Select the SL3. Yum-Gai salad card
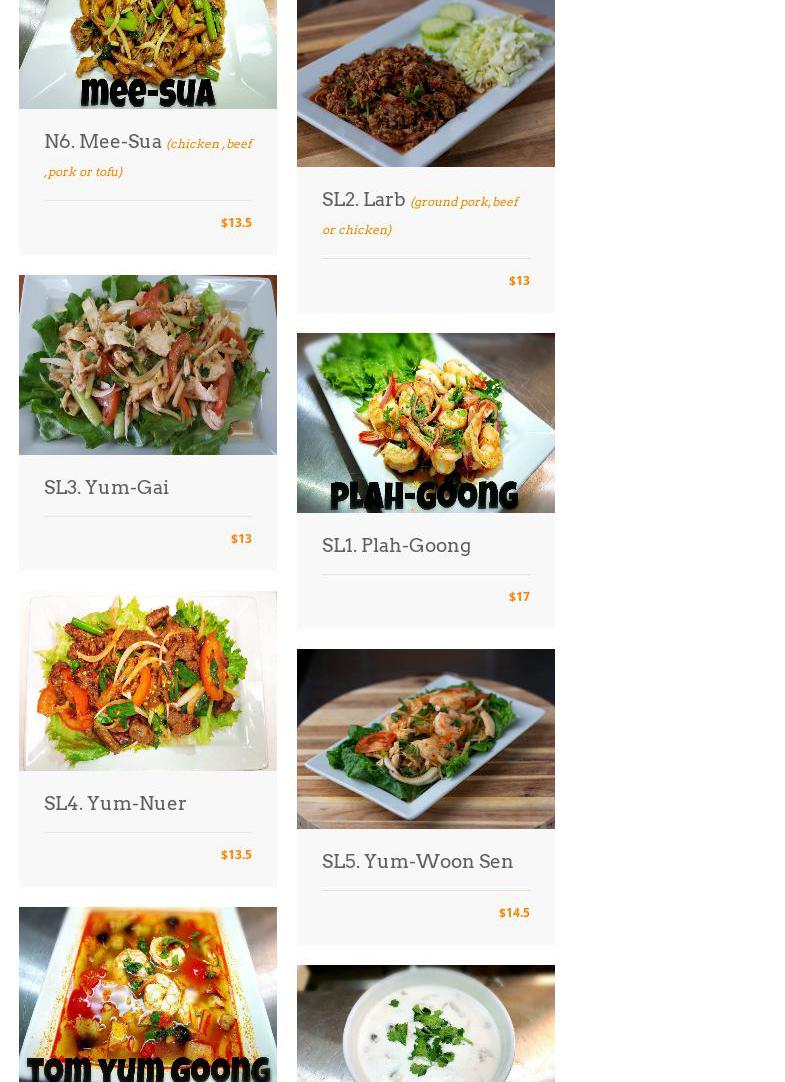785x1082 pixels. pos(107,488)
